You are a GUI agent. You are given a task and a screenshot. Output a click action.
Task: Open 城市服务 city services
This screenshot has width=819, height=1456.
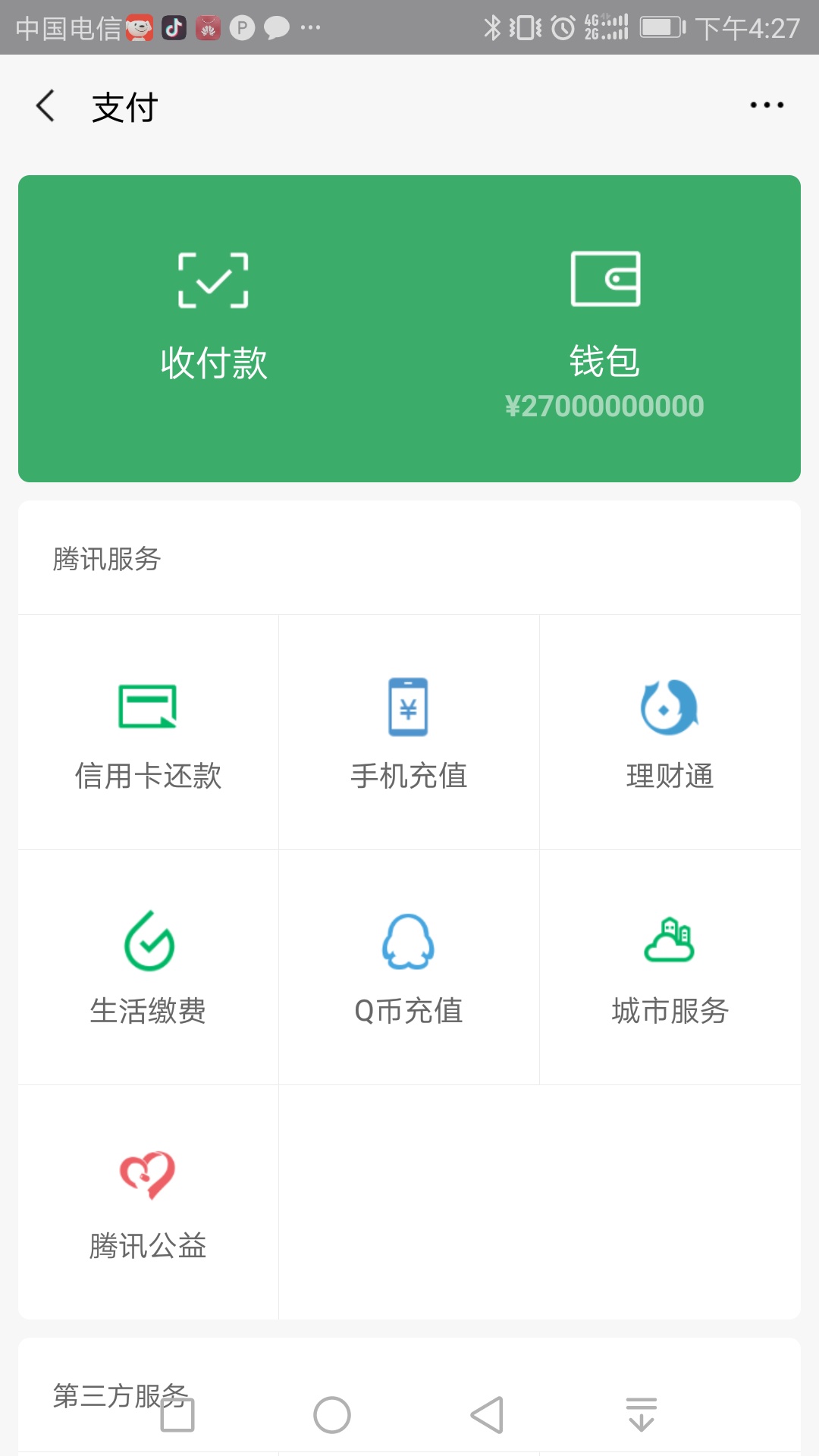pos(670,968)
